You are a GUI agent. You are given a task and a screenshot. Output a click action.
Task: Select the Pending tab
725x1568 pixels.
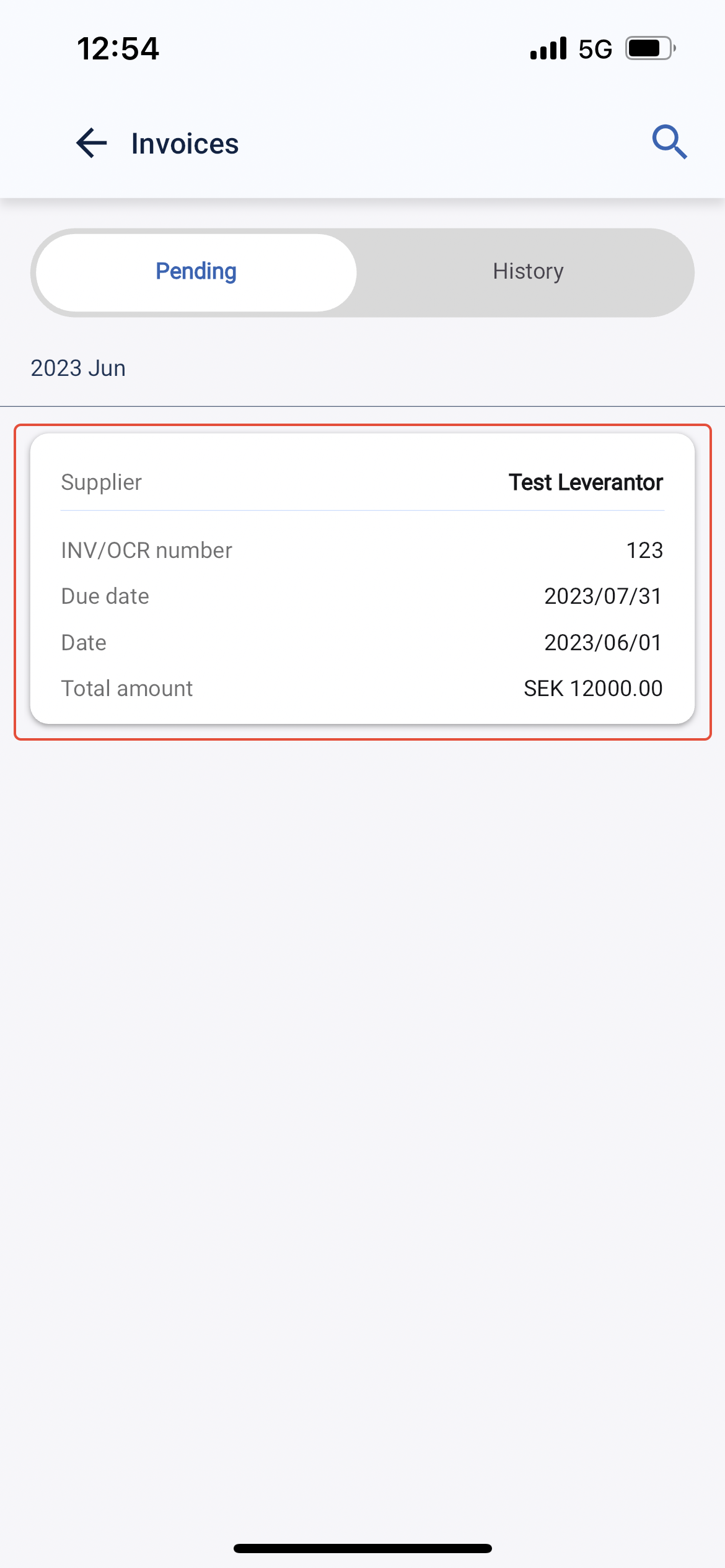196,272
